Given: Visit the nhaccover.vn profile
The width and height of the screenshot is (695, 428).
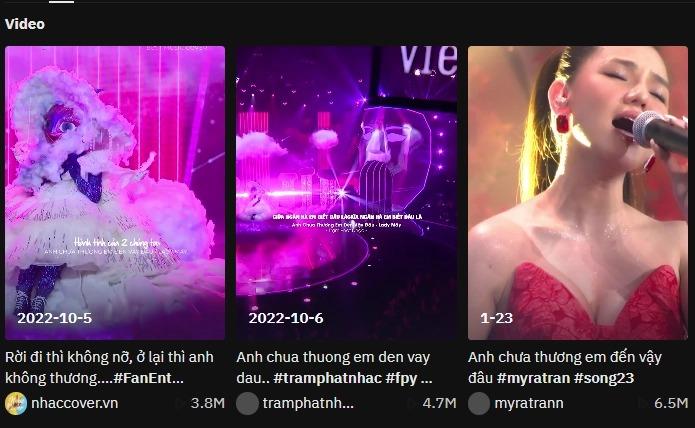Looking at the screenshot, I should [x=74, y=403].
